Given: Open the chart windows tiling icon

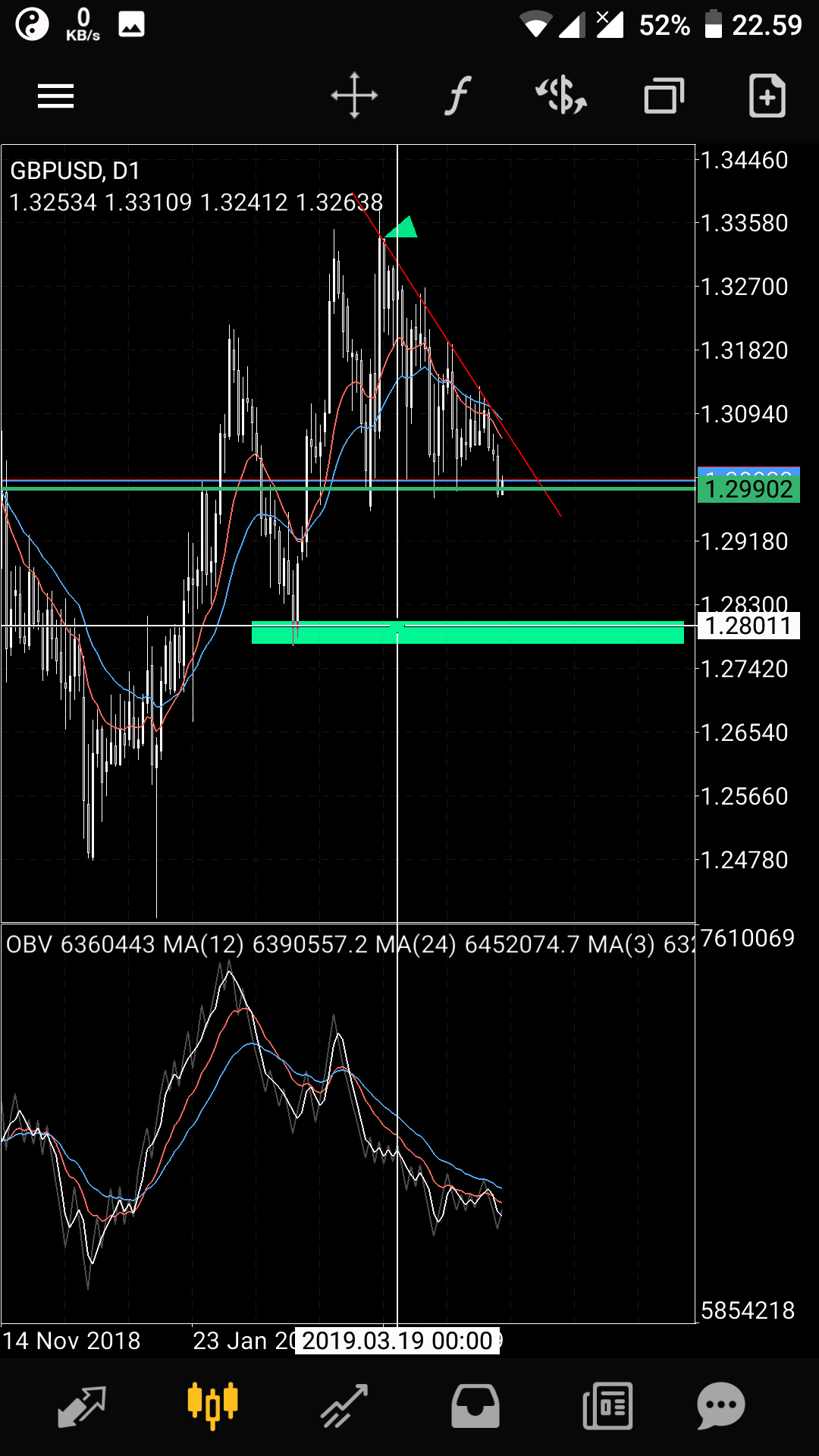Looking at the screenshot, I should point(664,96).
